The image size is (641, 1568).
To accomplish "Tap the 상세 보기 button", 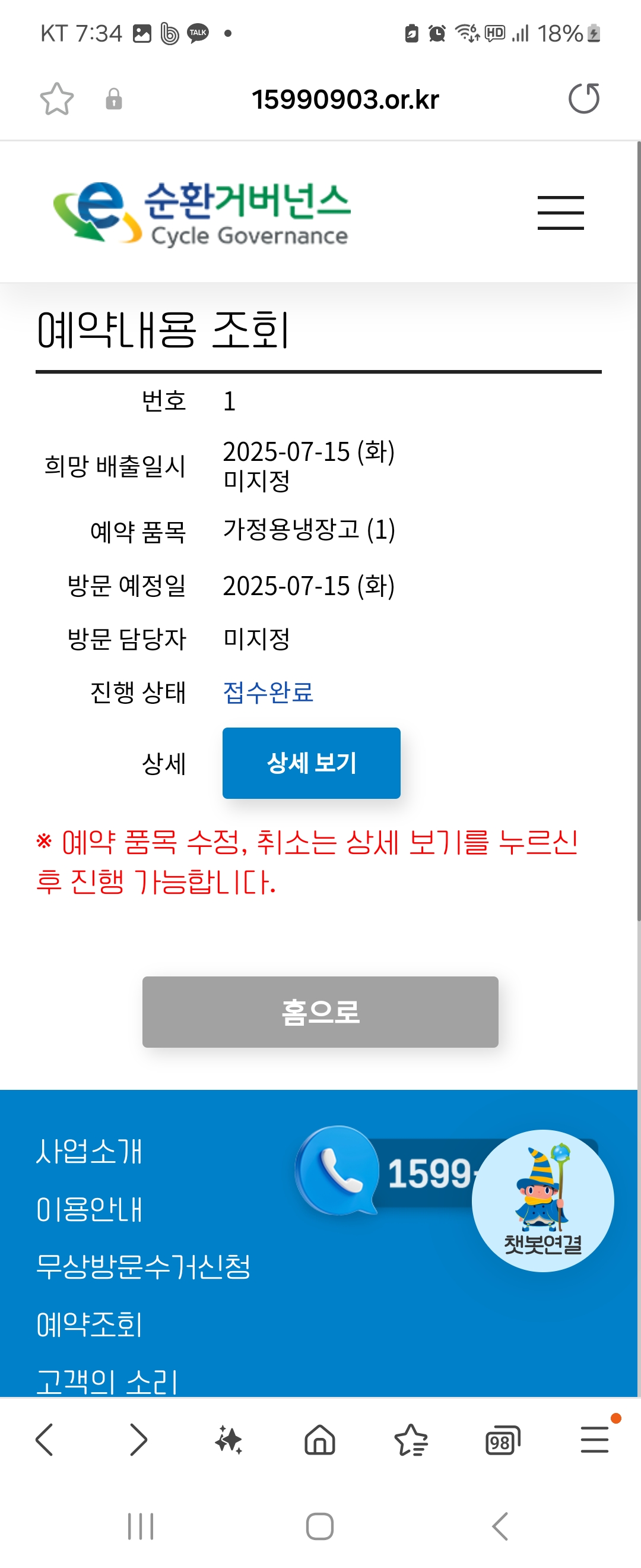I will (311, 763).
